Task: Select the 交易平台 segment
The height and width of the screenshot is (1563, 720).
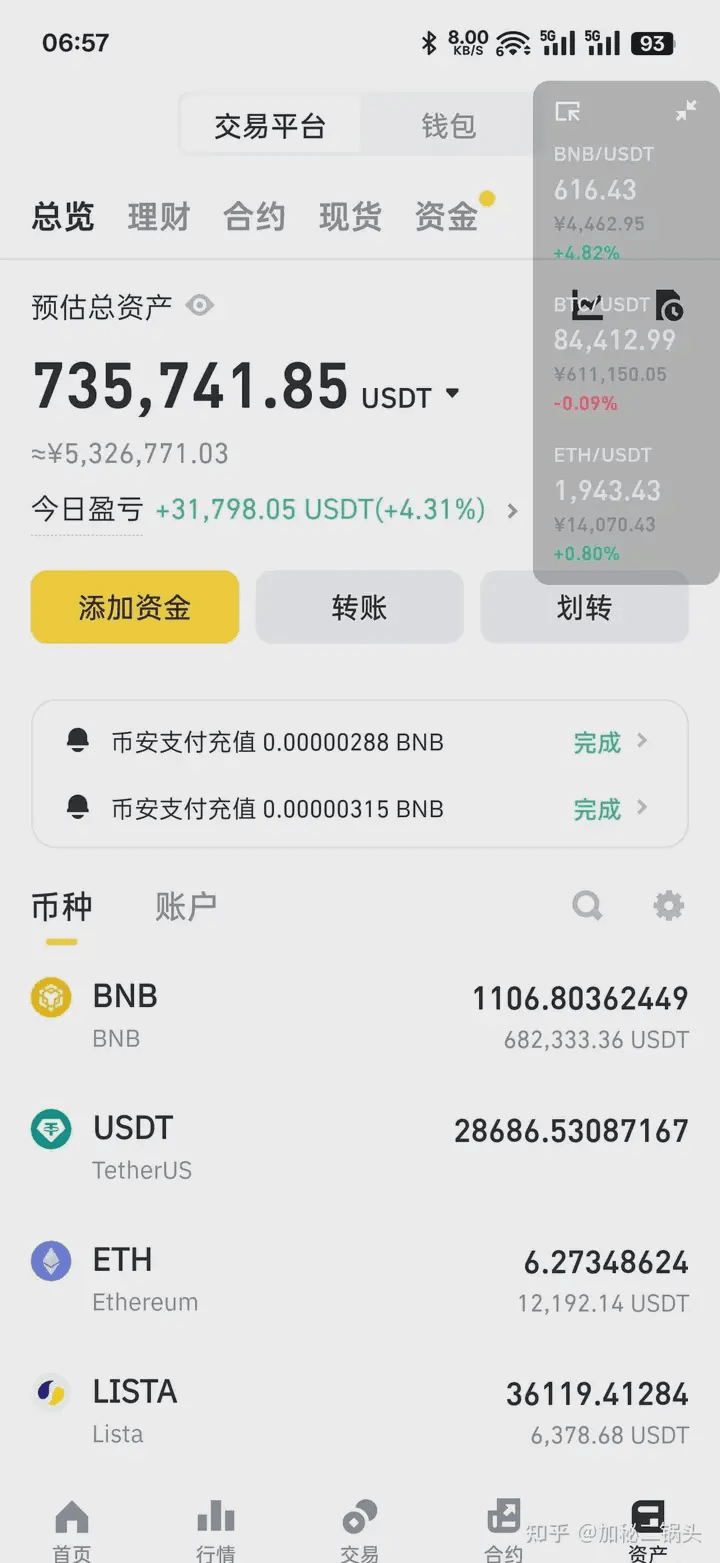Action: pyautogui.click(x=270, y=126)
